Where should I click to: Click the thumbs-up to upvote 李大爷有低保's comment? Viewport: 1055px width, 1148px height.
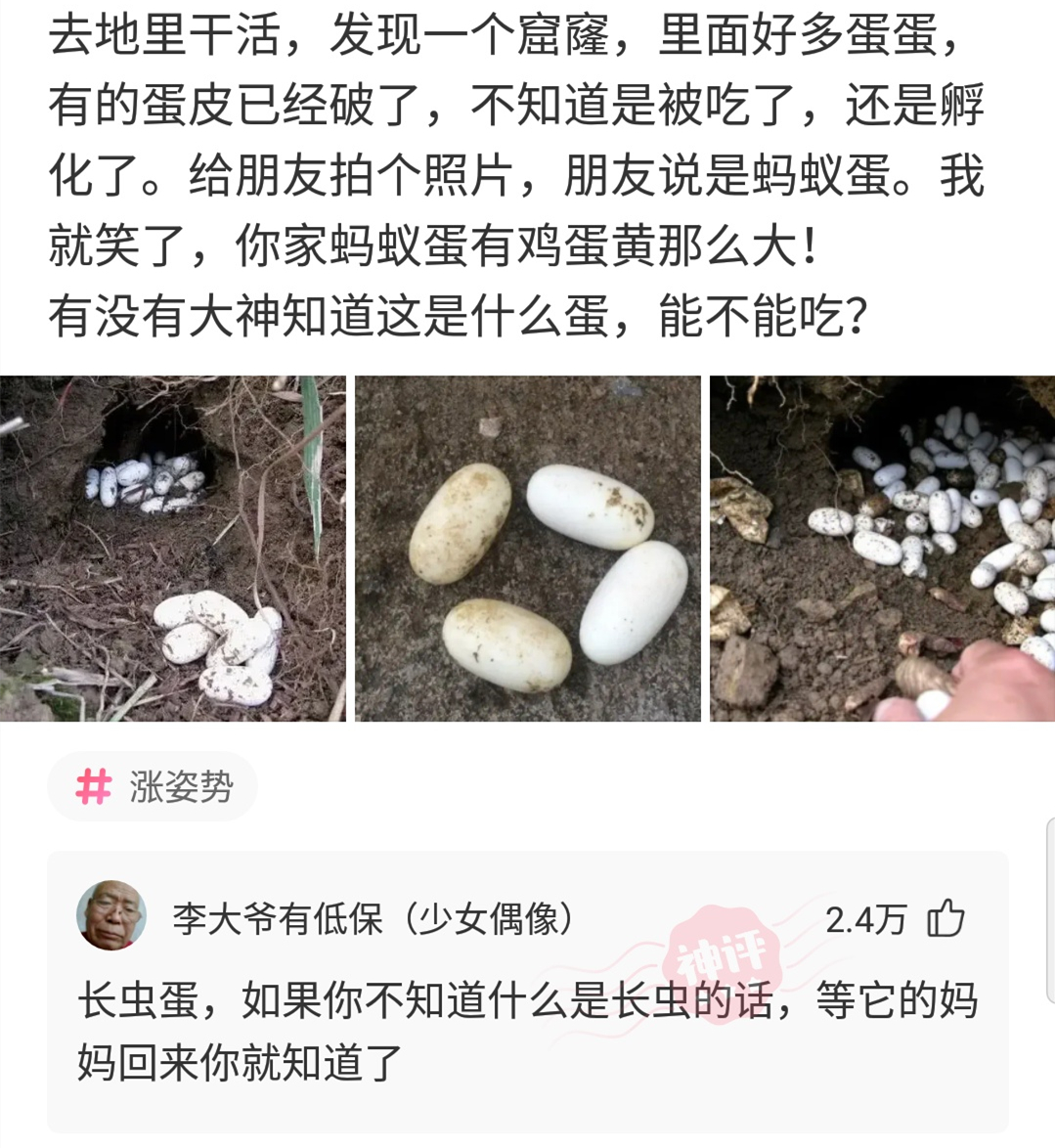pos(945,919)
